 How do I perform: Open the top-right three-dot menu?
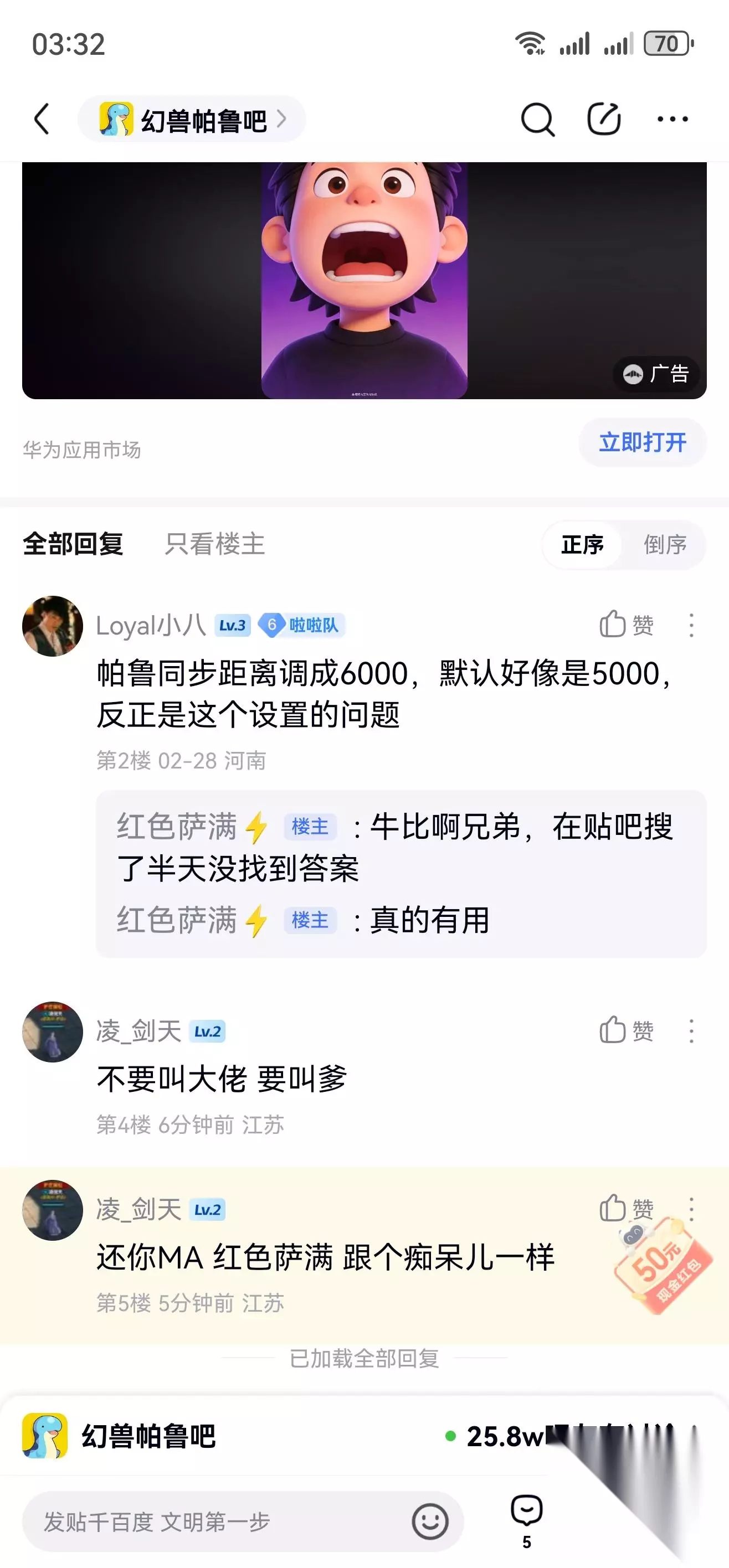pyautogui.click(x=672, y=119)
